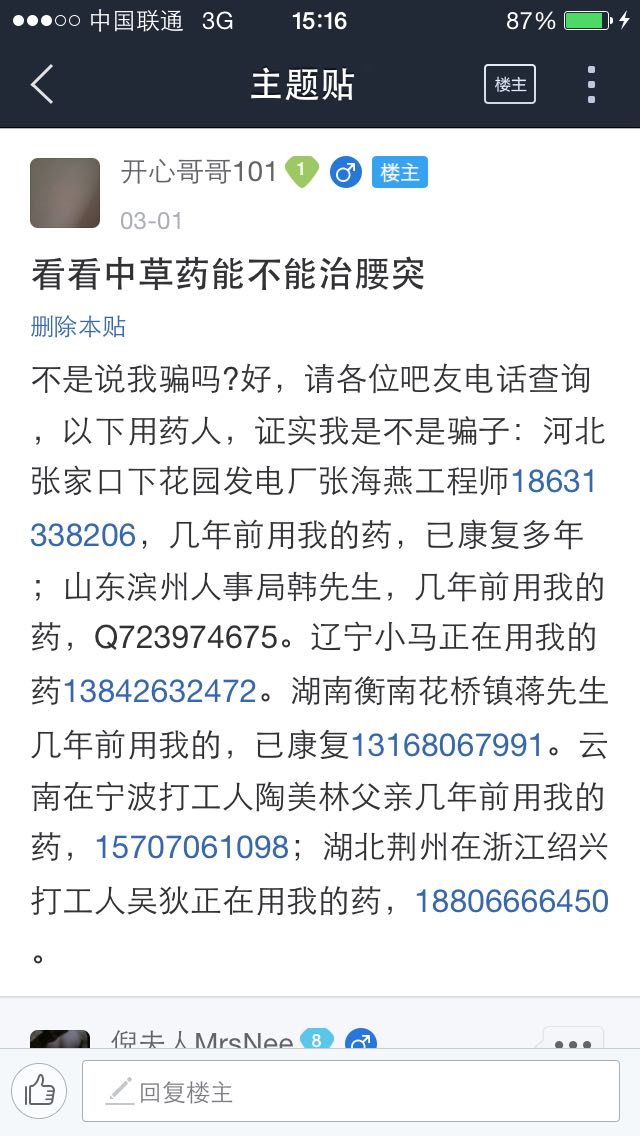Tap 删除本贴 to delete this post
The image size is (640, 1136).
pos(78,327)
